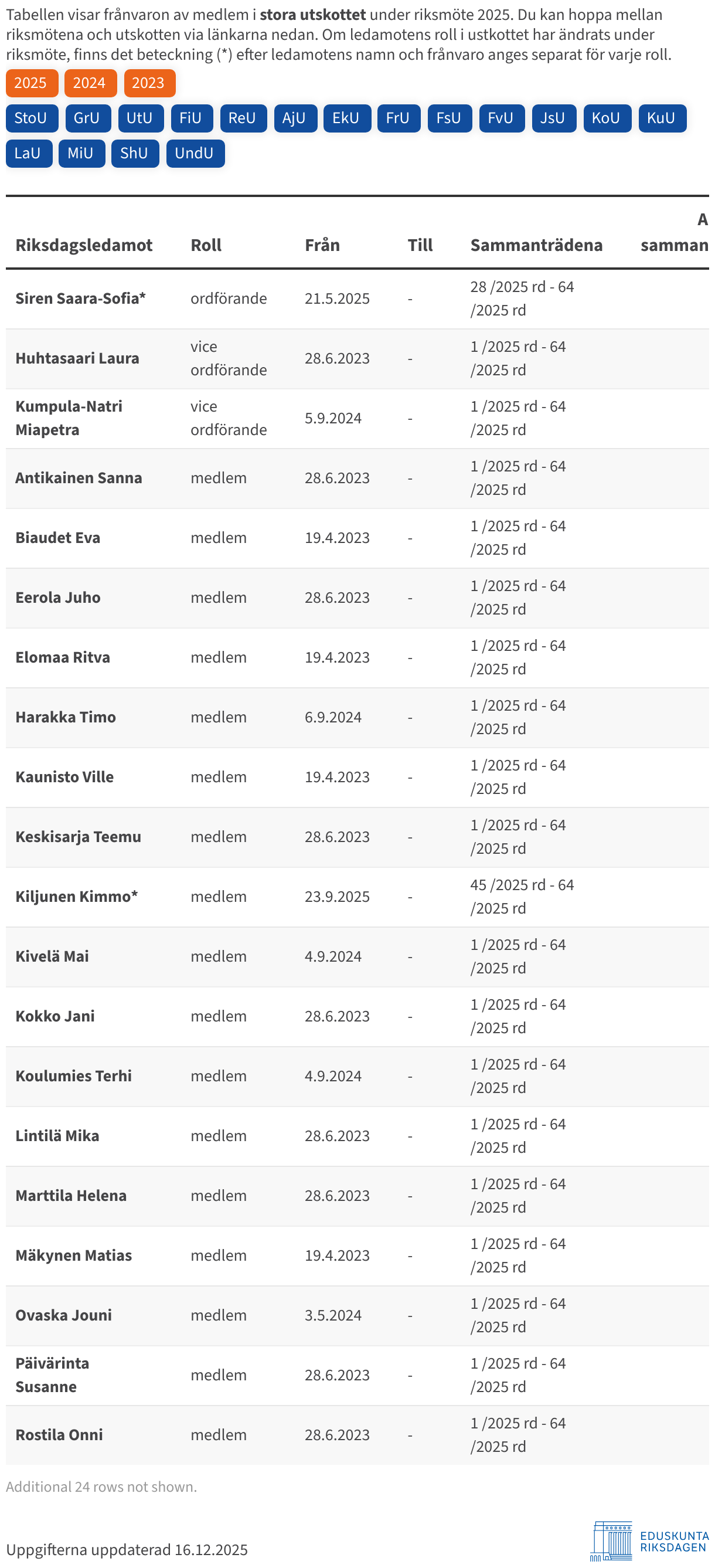This screenshot has height=1568, width=715.
Task: Switch to the FsU committee
Action: (450, 118)
